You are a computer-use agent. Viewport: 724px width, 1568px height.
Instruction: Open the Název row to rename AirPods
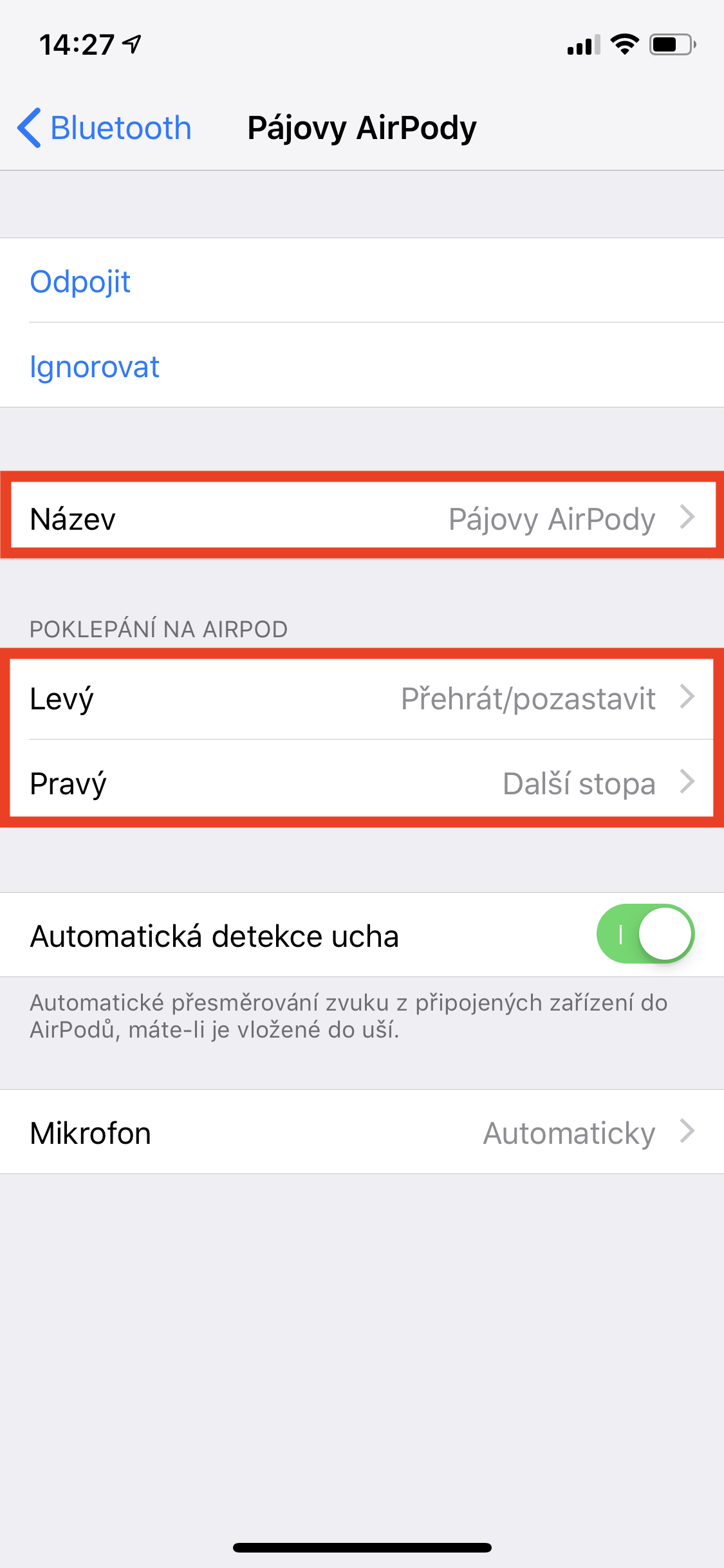pyautogui.click(x=362, y=518)
